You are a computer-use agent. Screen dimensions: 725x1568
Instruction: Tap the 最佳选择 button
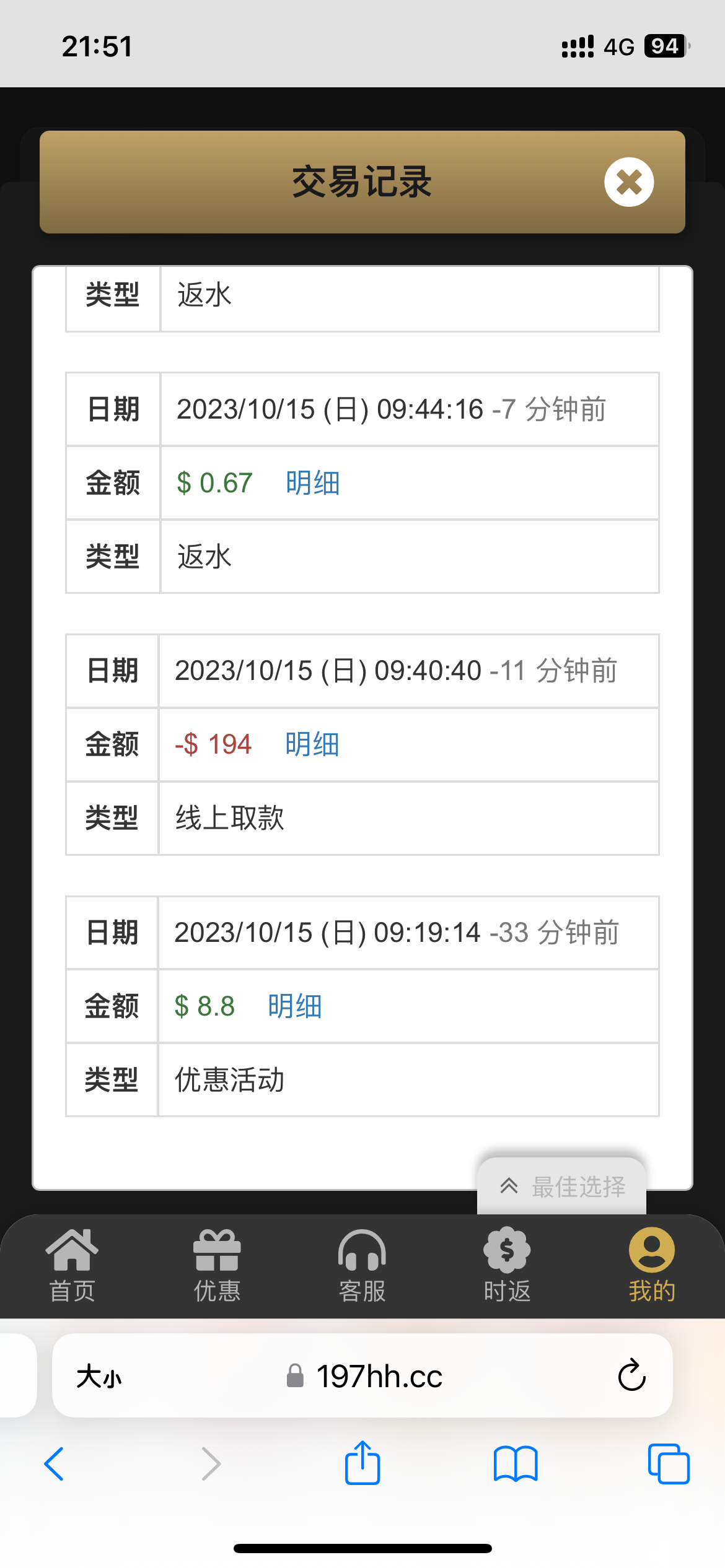(x=562, y=1186)
